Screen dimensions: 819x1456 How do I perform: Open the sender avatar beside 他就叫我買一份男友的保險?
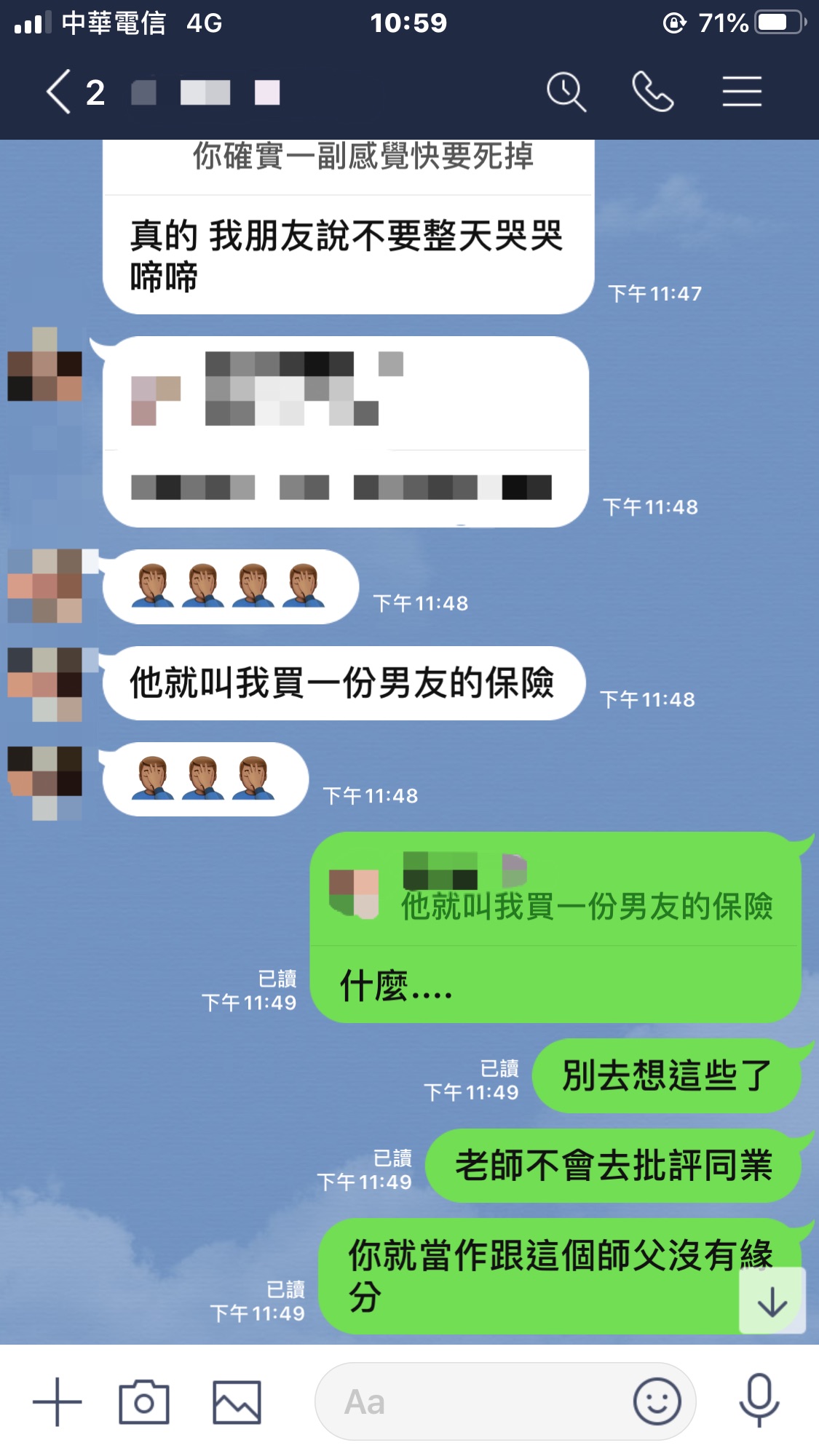click(x=45, y=684)
